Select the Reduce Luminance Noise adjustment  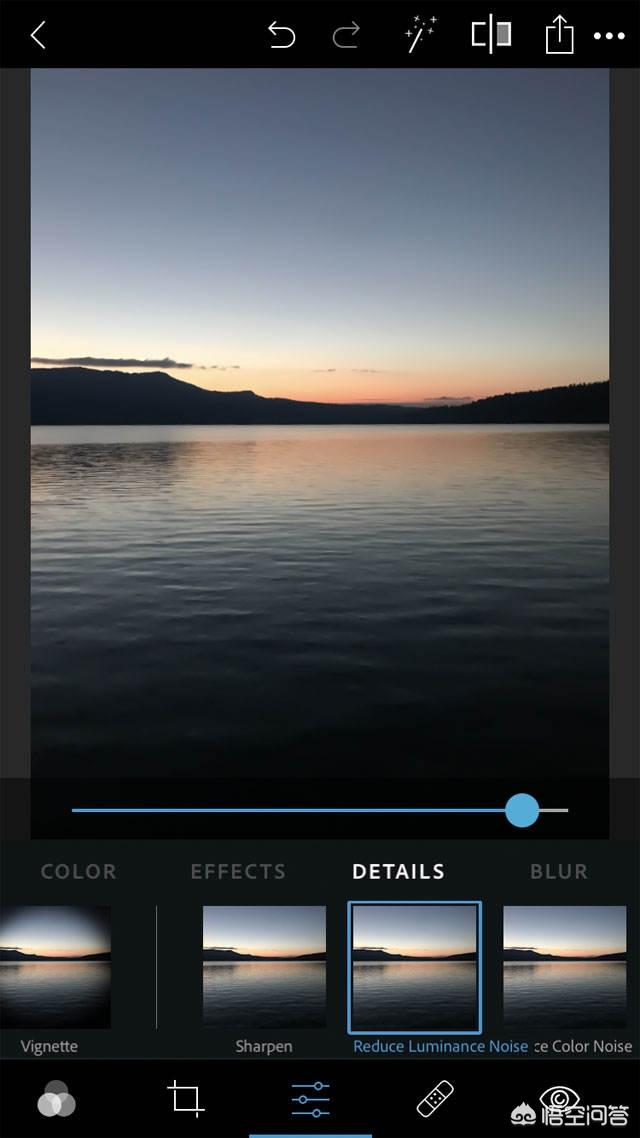(414, 968)
